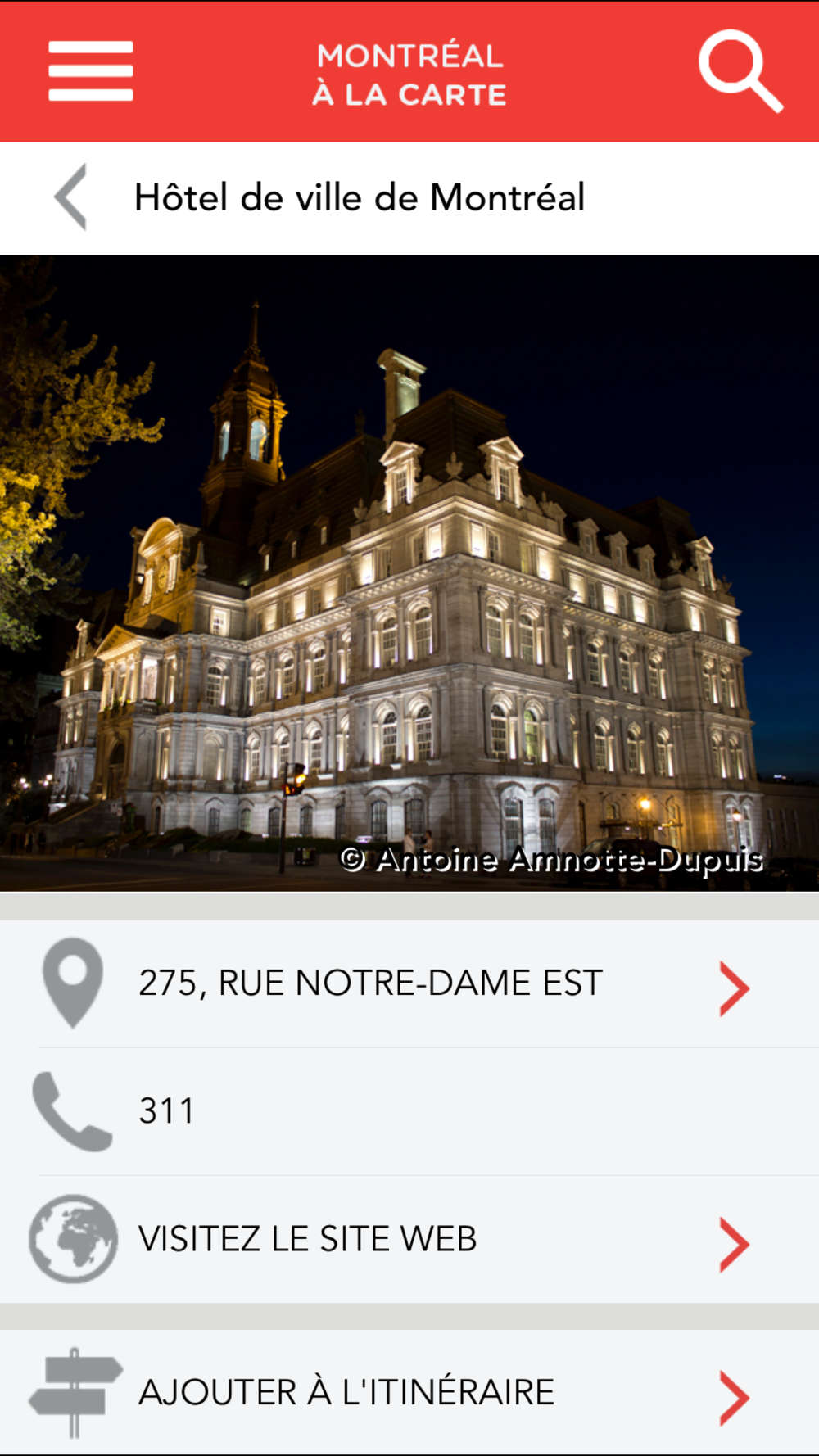The width and height of the screenshot is (819, 1456).
Task: View the Hôtel de ville photo
Action: (409, 573)
